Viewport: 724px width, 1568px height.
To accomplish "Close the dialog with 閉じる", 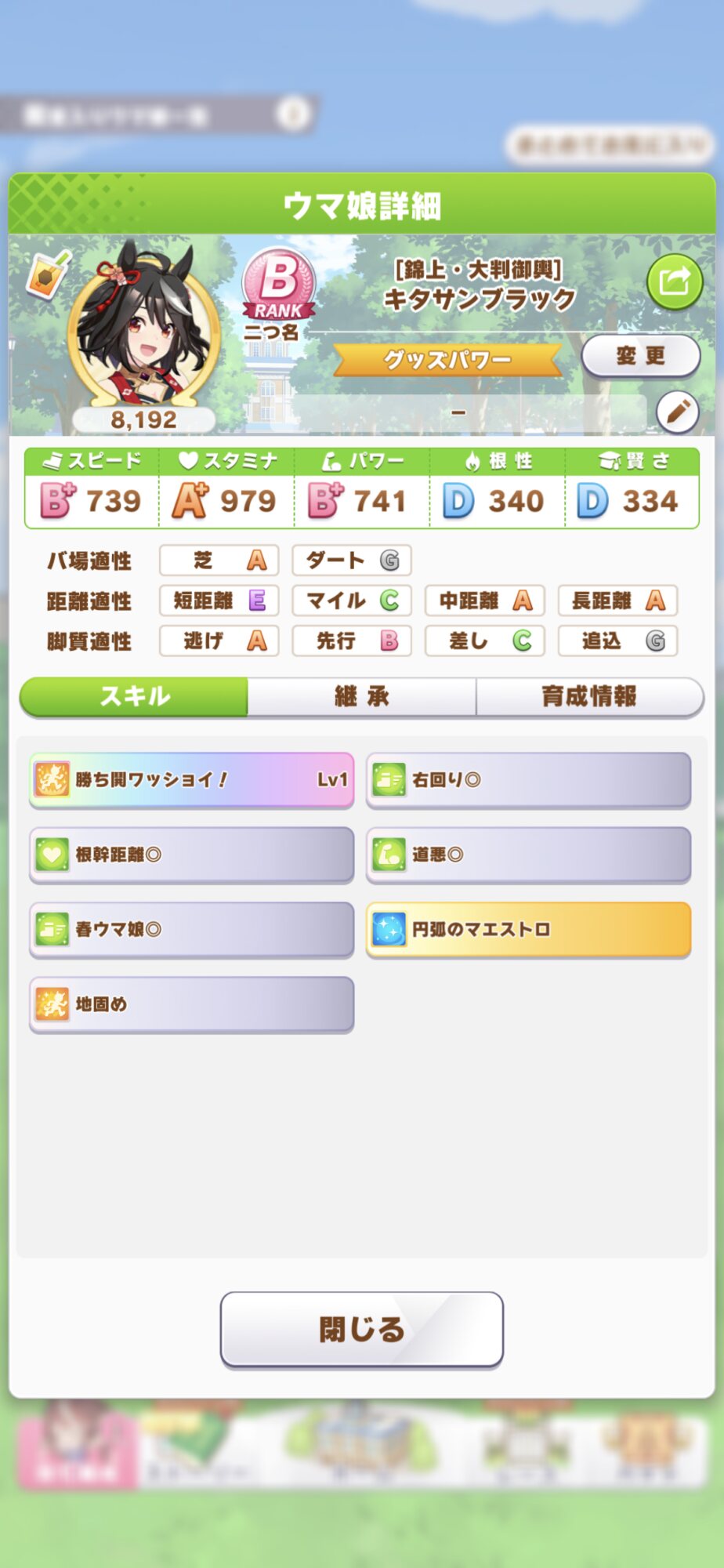I will pyautogui.click(x=361, y=1329).
